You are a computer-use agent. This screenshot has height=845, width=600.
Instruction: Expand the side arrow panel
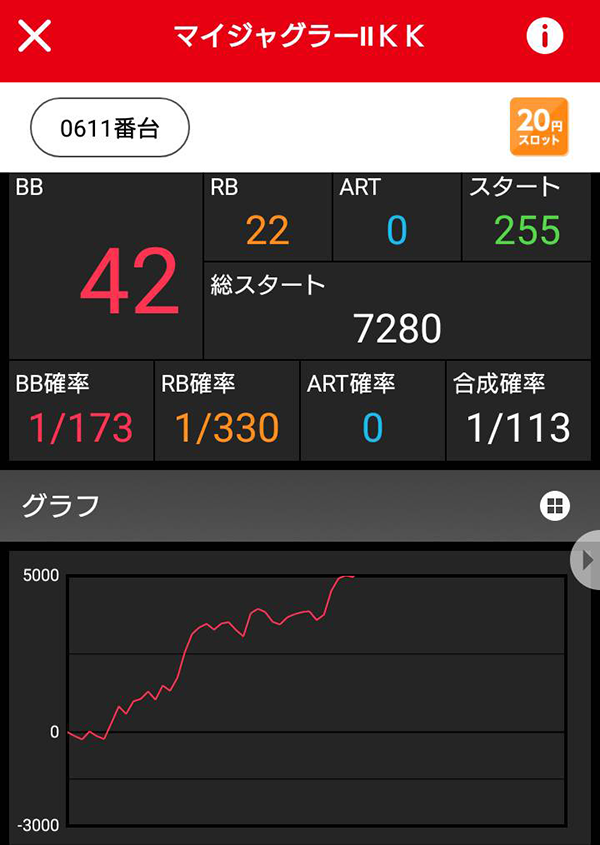point(587,560)
